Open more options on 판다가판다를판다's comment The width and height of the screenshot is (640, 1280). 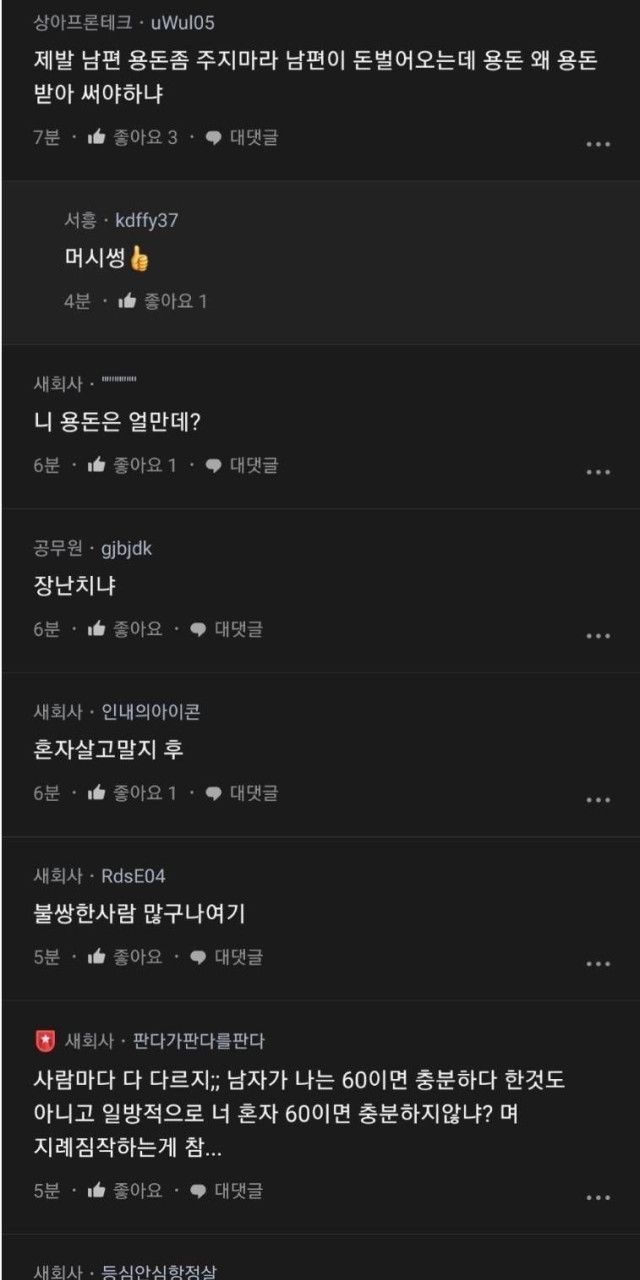pyautogui.click(x=598, y=1198)
